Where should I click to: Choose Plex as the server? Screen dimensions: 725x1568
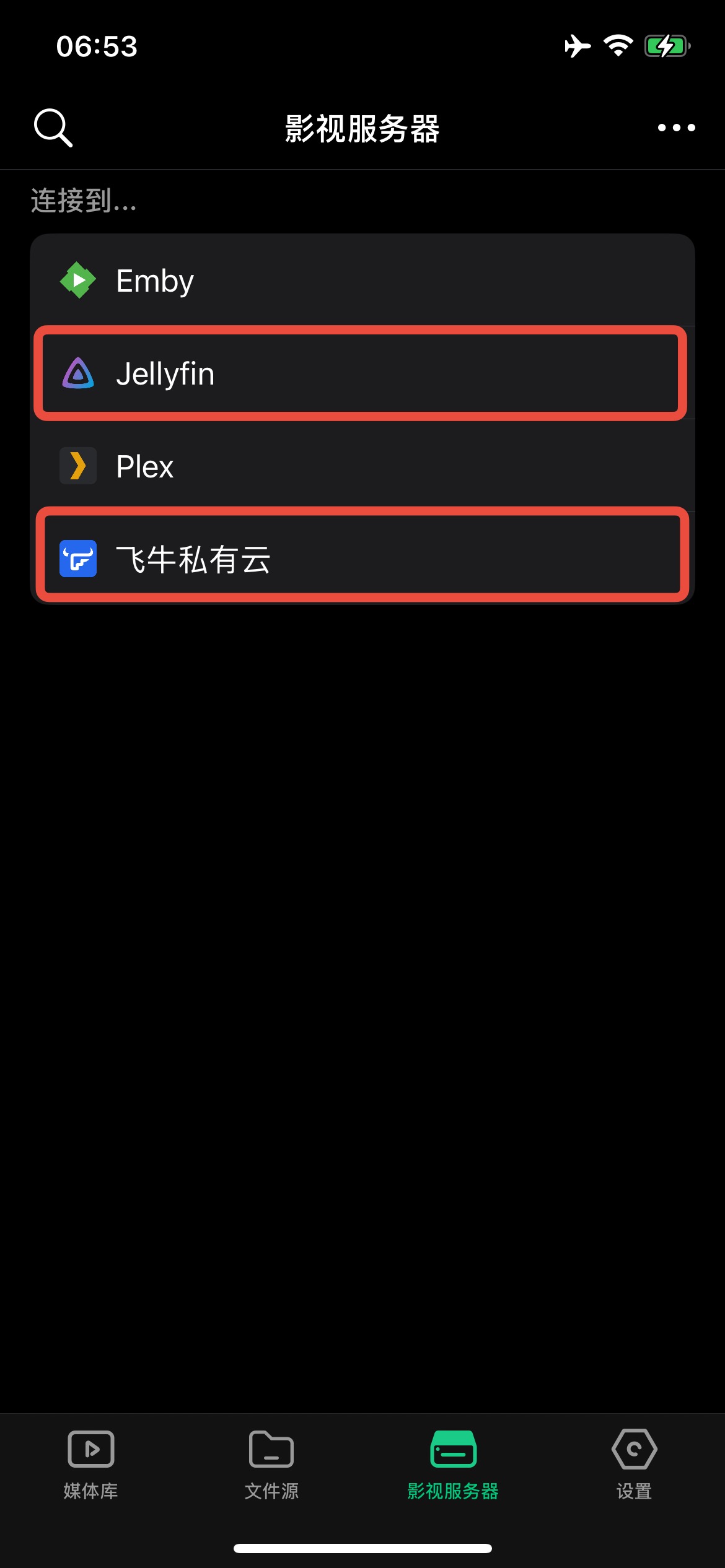click(x=362, y=466)
